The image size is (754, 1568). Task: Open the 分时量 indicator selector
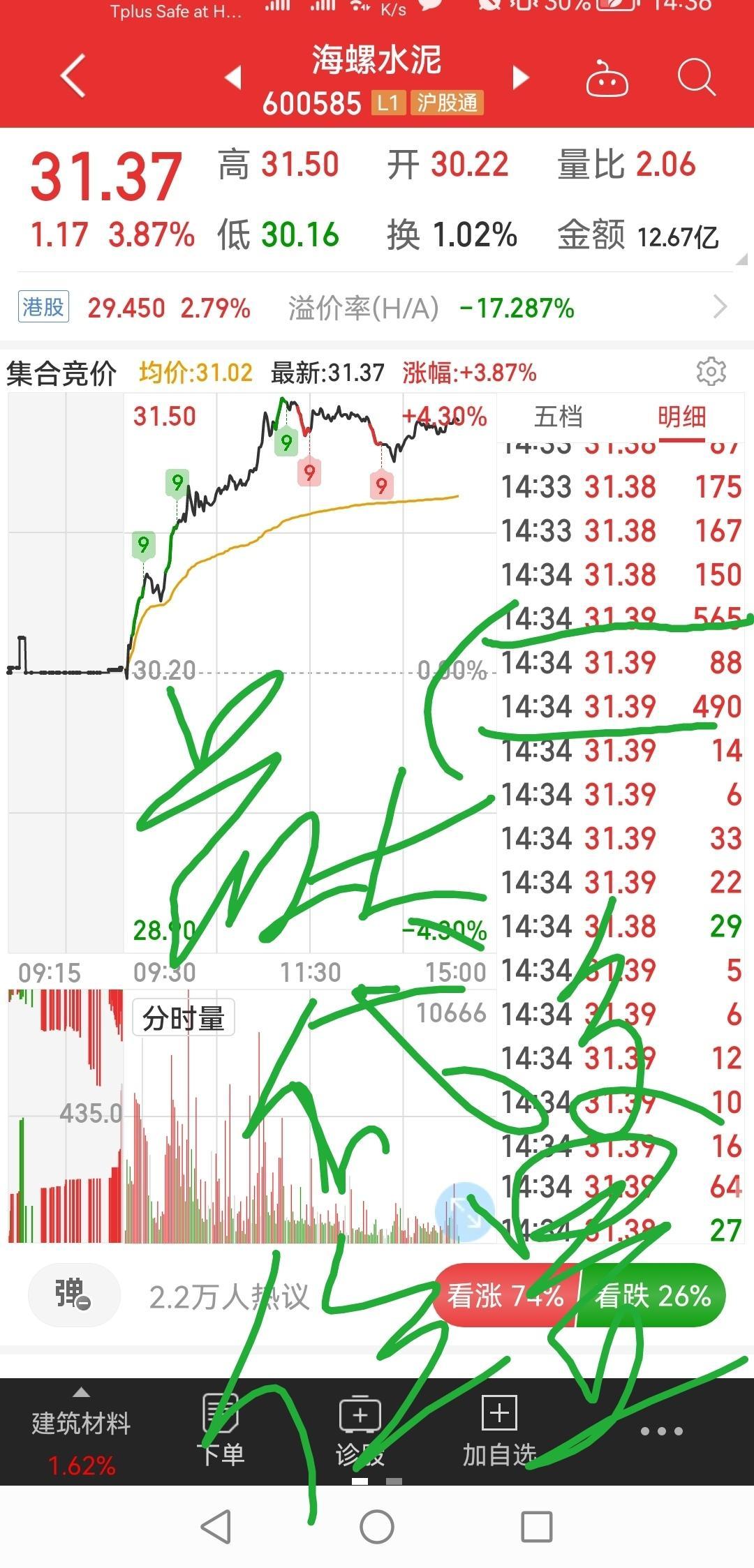[183, 1018]
